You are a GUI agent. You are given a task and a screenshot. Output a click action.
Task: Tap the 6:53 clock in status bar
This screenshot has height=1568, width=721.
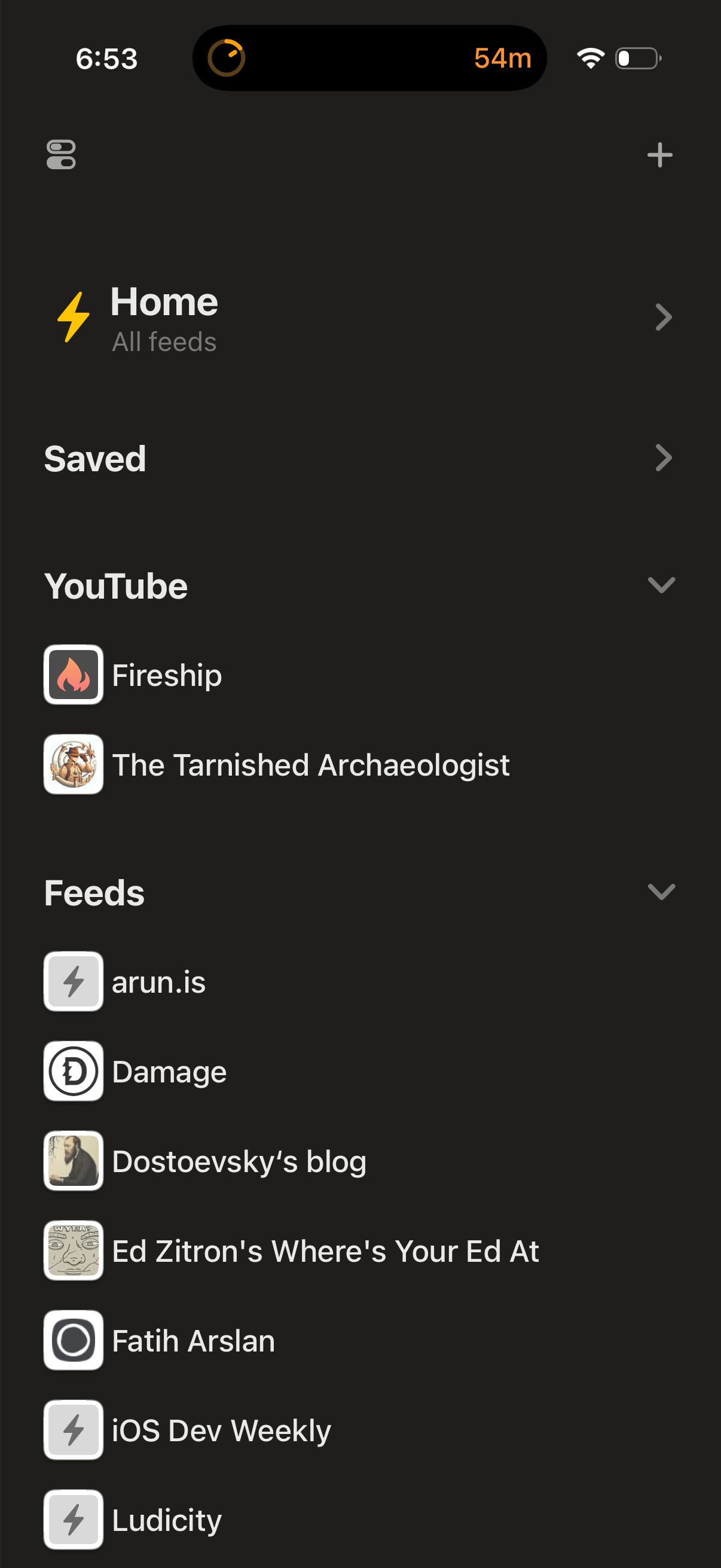106,59
